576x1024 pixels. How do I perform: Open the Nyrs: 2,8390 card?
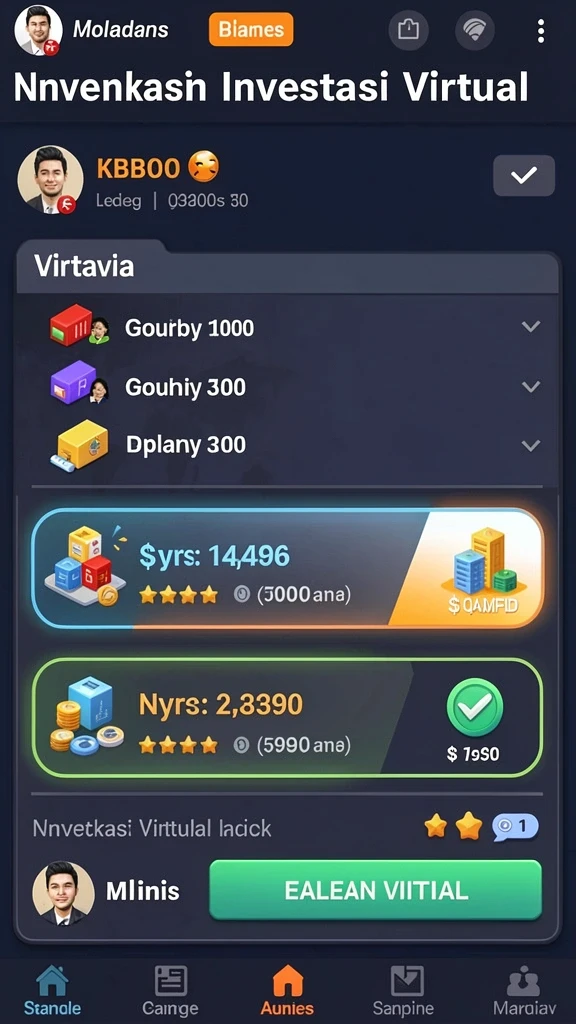point(287,718)
